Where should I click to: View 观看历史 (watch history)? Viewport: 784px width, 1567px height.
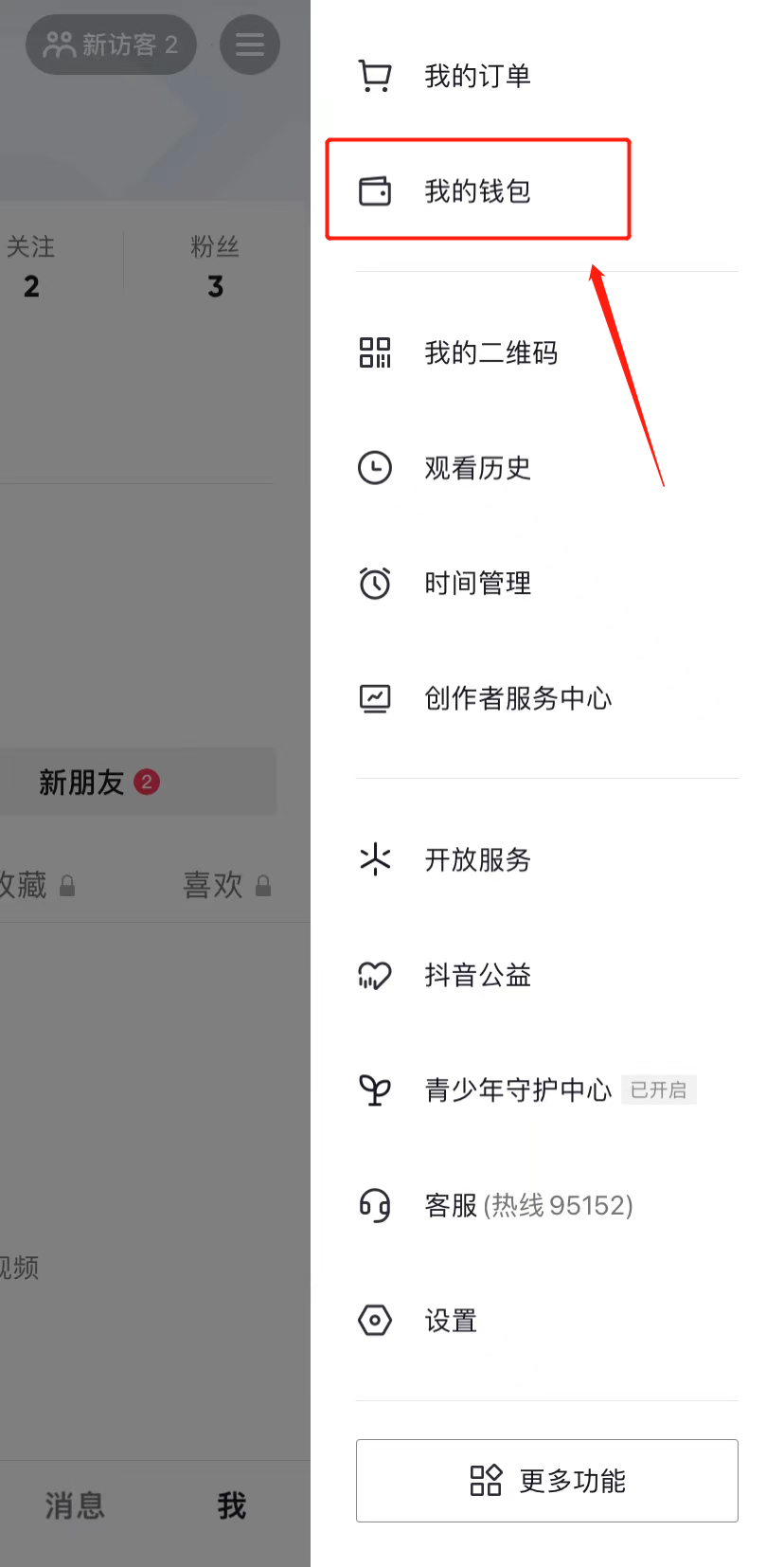coord(477,468)
